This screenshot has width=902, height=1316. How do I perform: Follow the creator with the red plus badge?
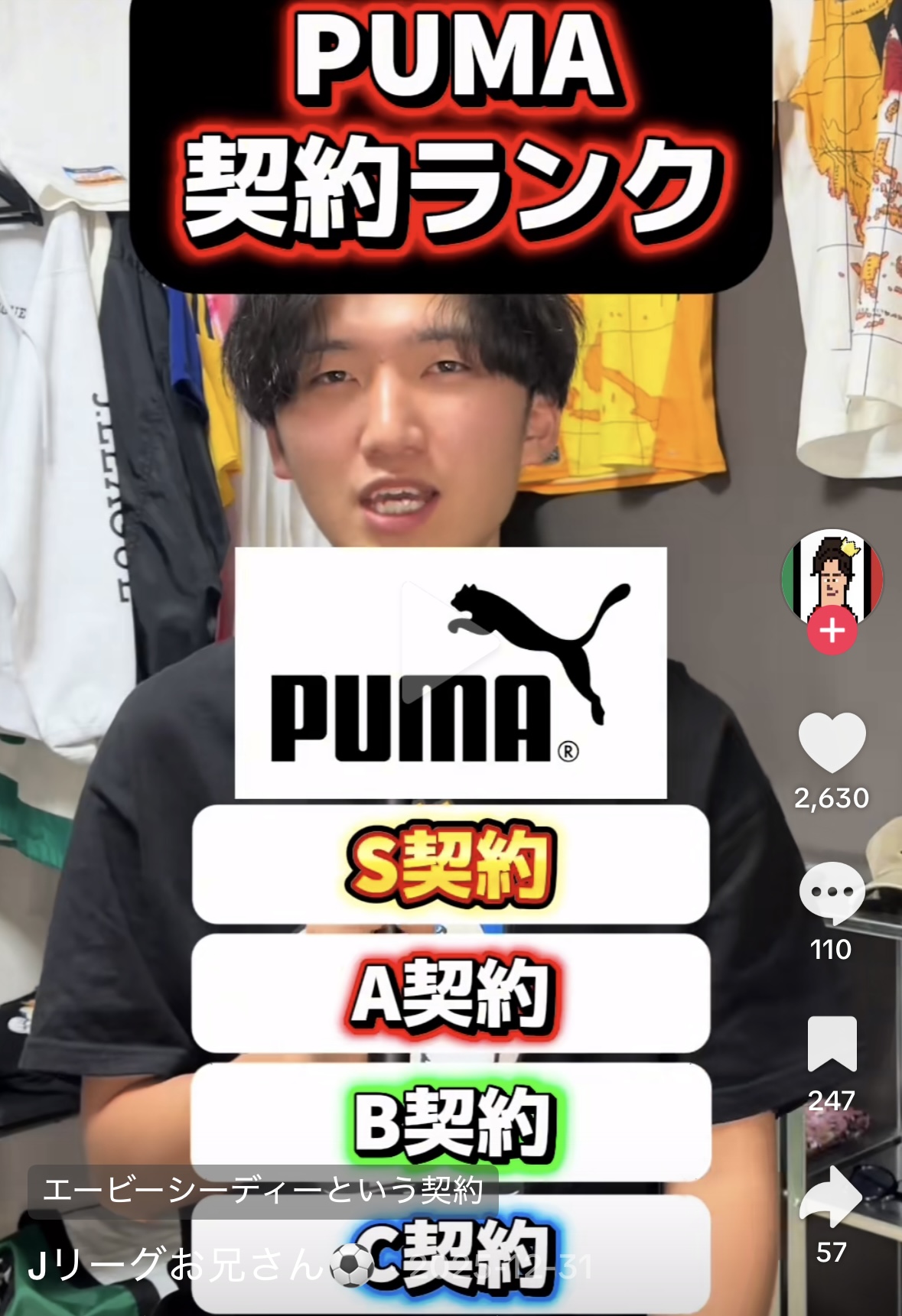(x=832, y=632)
